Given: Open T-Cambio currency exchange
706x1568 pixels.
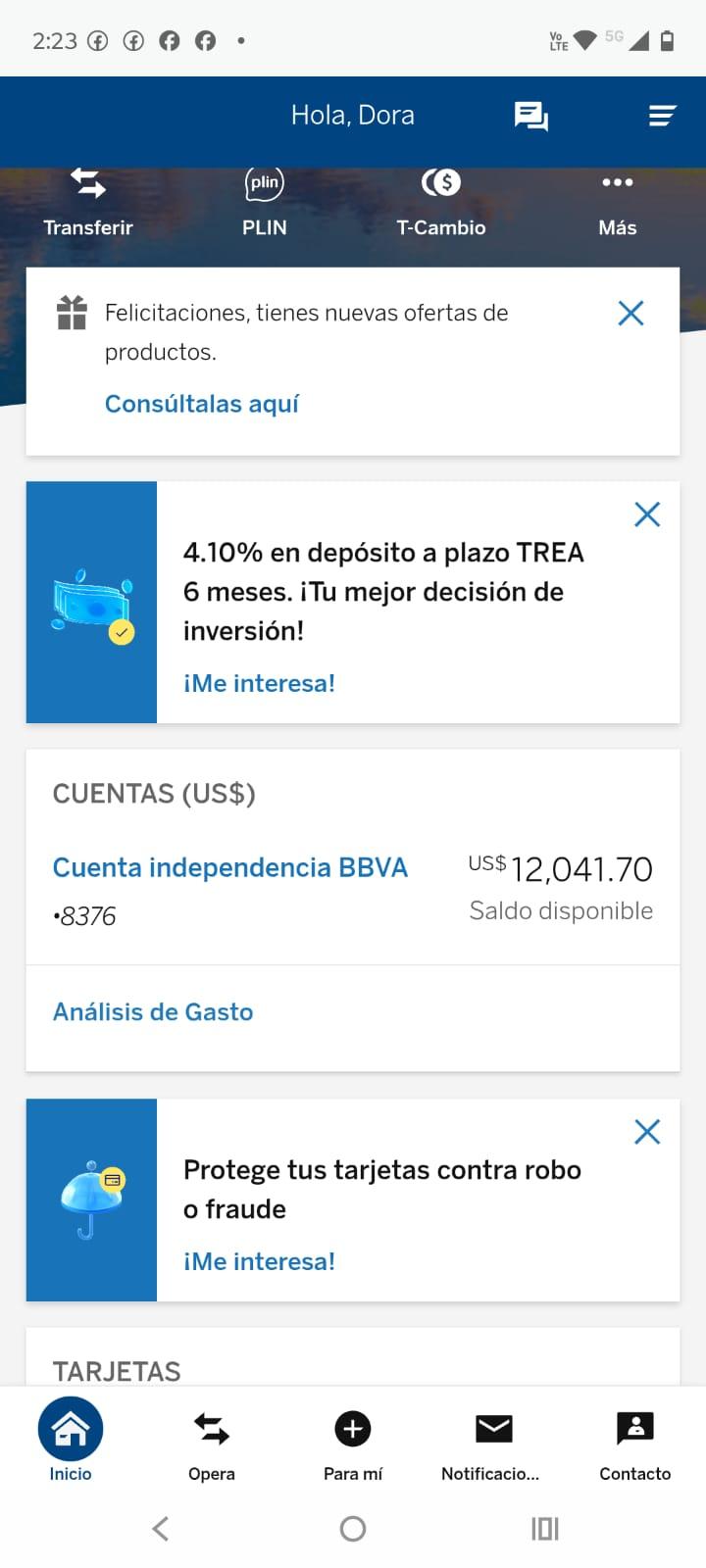Looking at the screenshot, I should click(441, 203).
